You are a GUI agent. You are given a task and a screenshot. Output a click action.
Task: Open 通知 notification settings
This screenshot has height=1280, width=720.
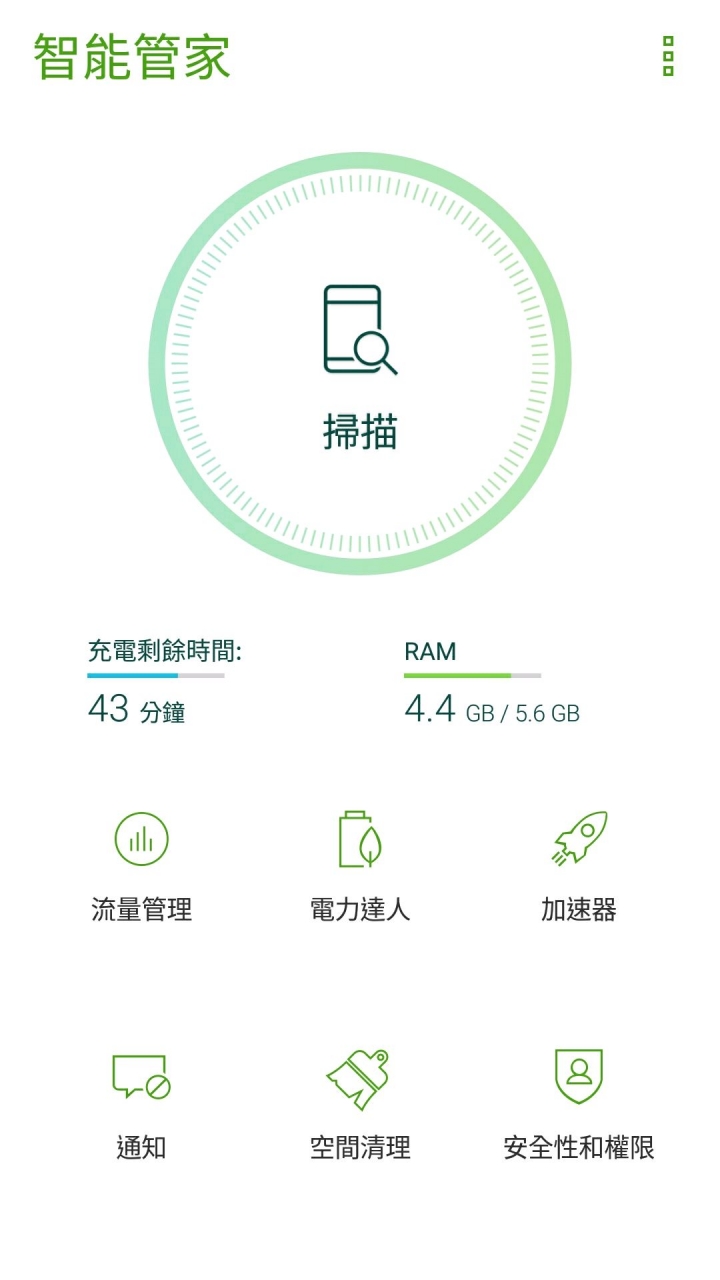[x=141, y=1104]
